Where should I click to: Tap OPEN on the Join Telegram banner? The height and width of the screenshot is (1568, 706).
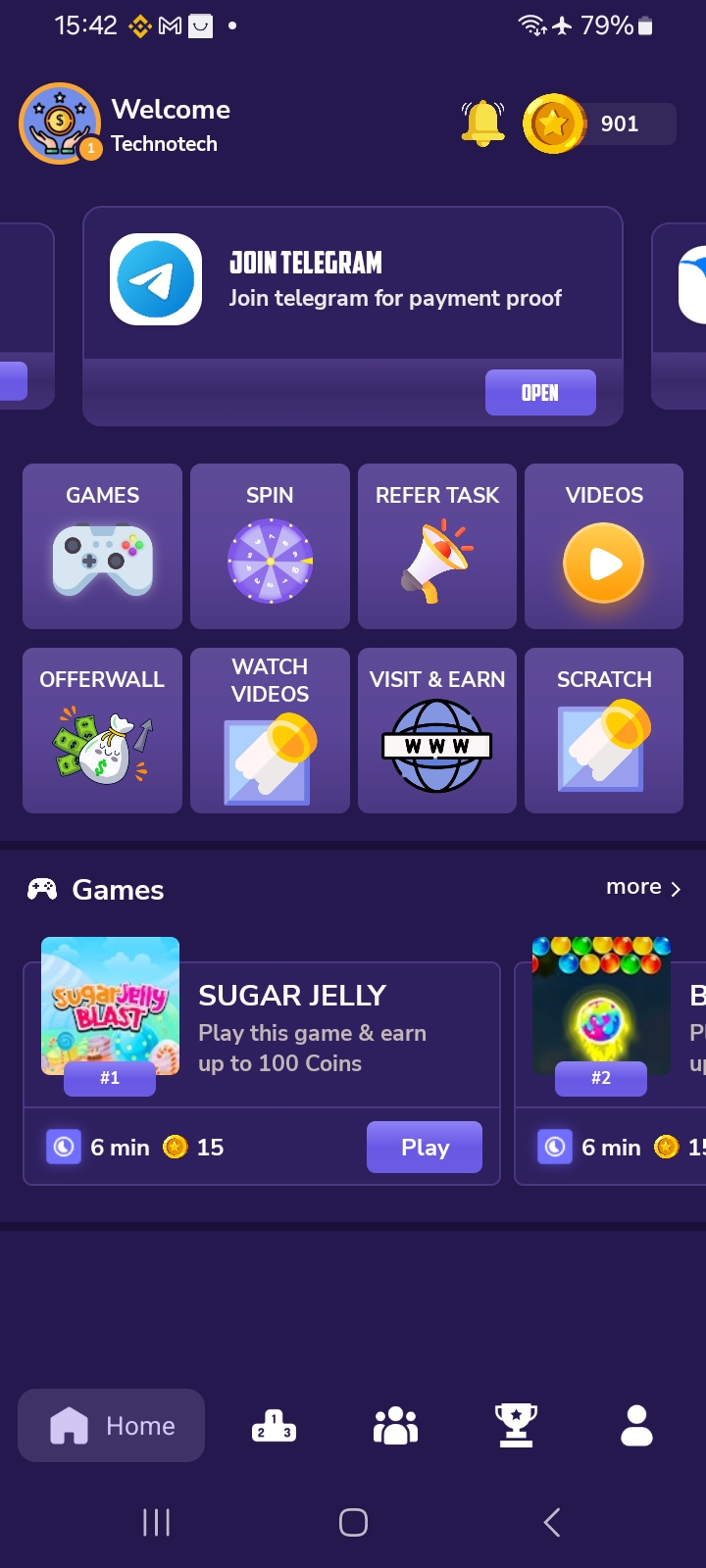coord(540,393)
